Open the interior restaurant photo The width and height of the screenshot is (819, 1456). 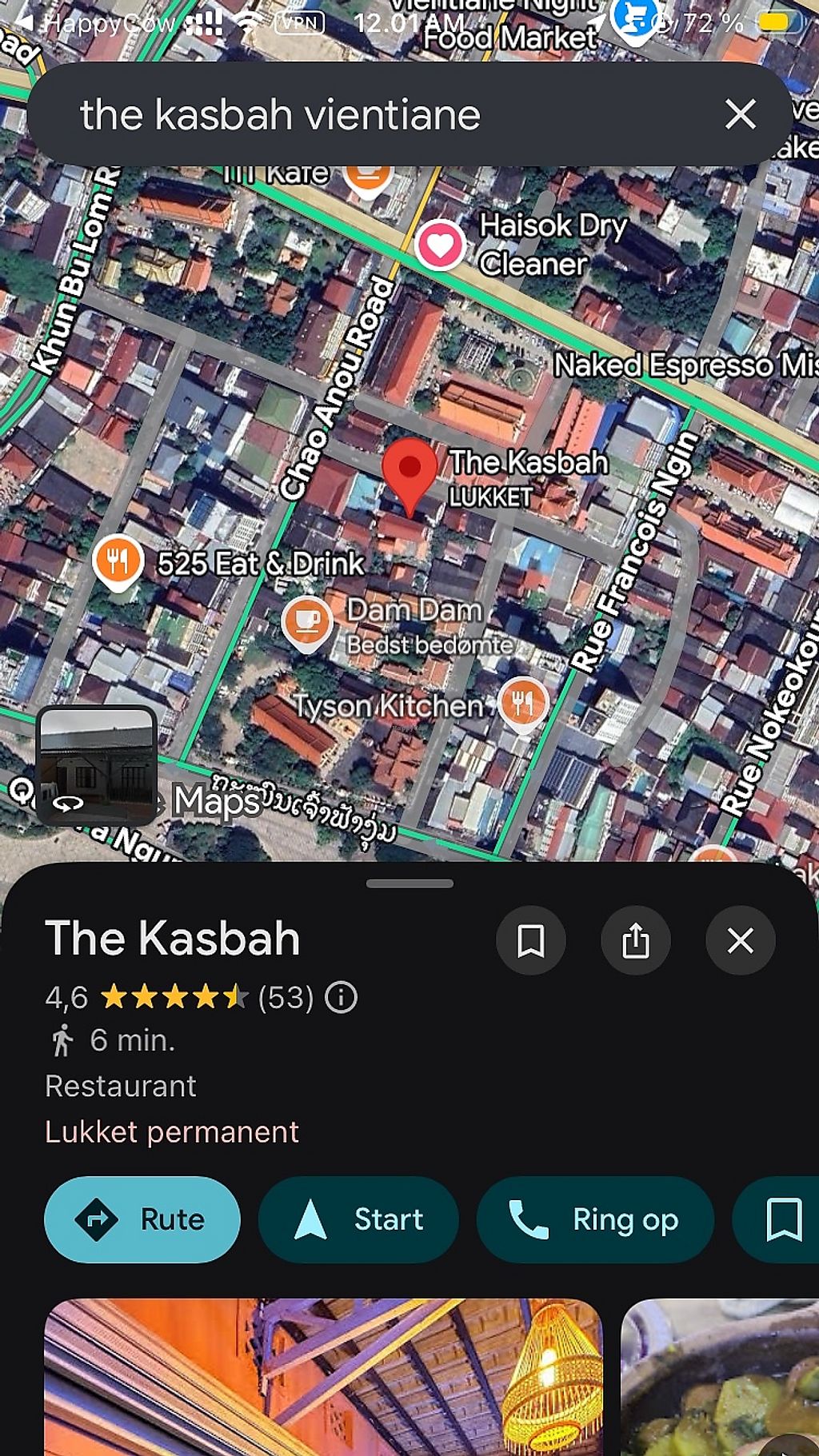[323, 1375]
